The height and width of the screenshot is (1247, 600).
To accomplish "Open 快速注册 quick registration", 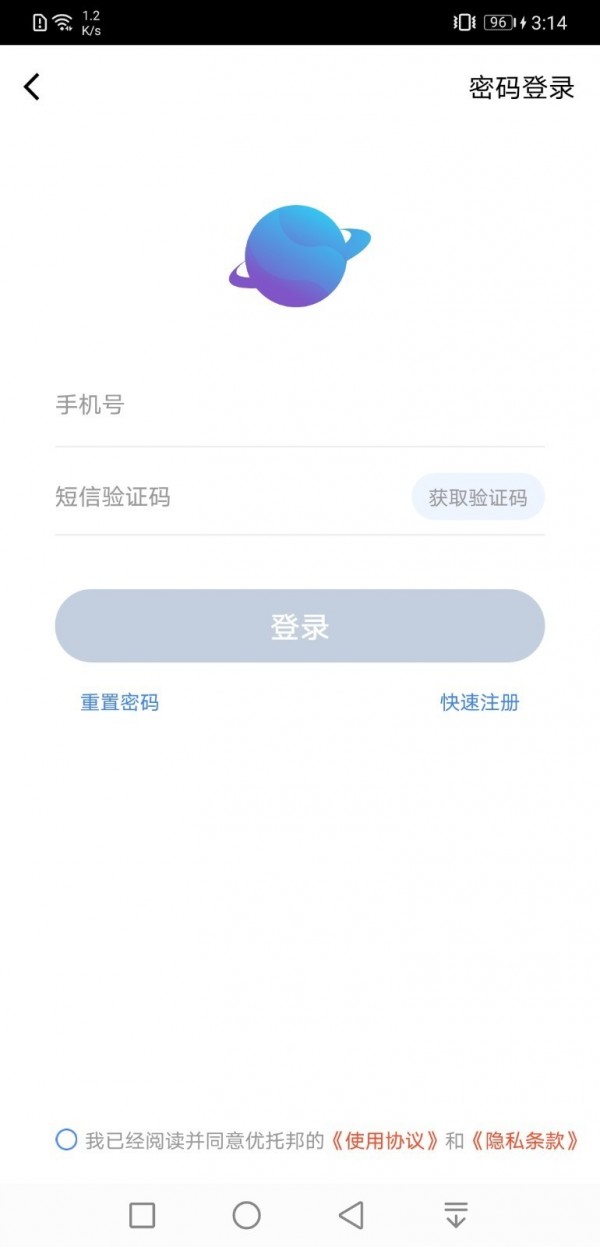I will pyautogui.click(x=480, y=702).
